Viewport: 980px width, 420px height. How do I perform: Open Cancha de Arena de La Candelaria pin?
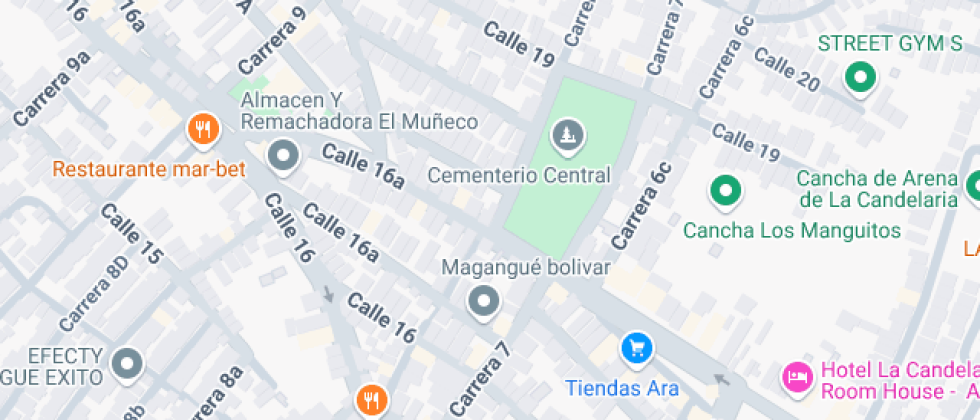[x=972, y=186]
